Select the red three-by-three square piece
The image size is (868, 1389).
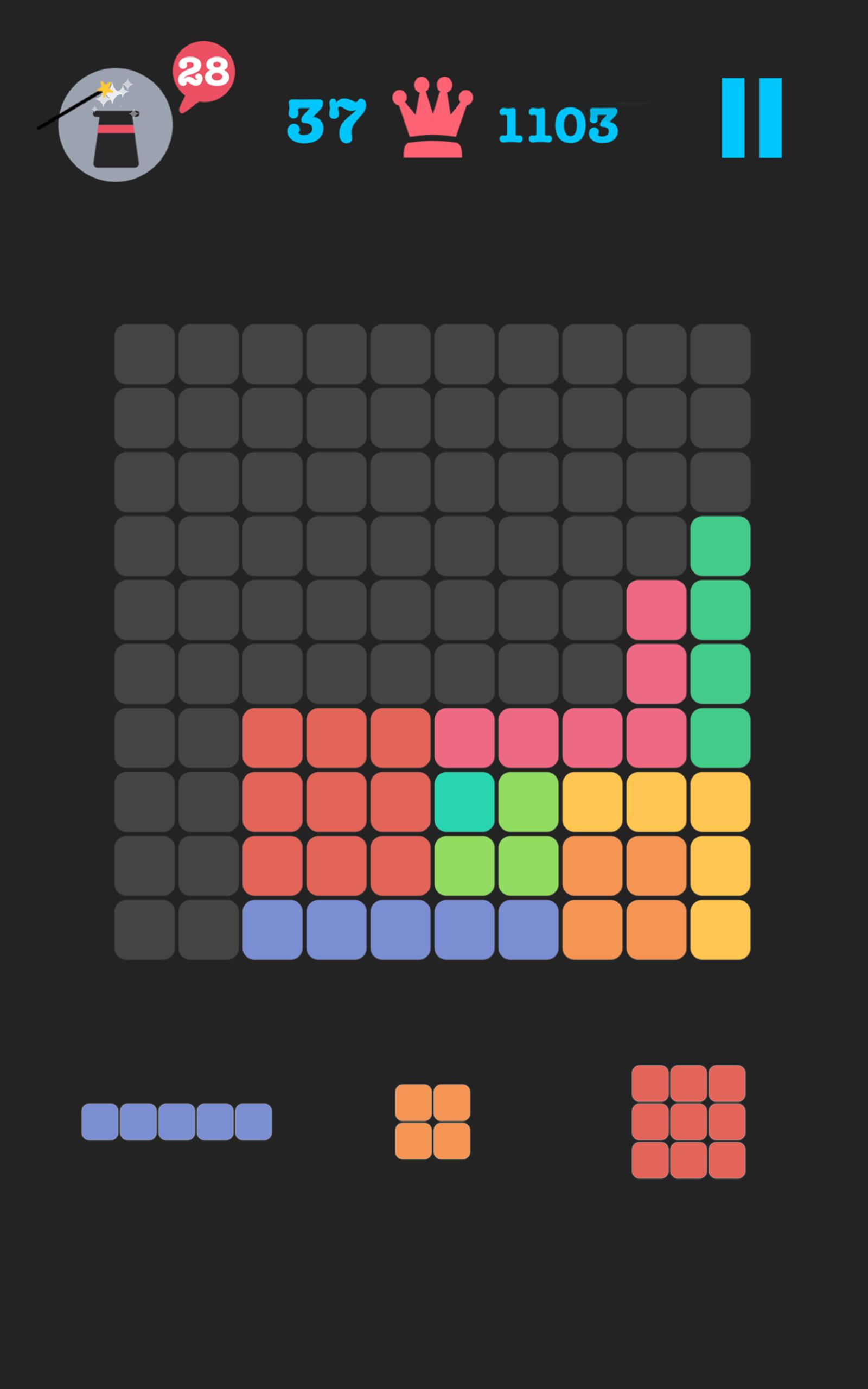click(x=688, y=1122)
